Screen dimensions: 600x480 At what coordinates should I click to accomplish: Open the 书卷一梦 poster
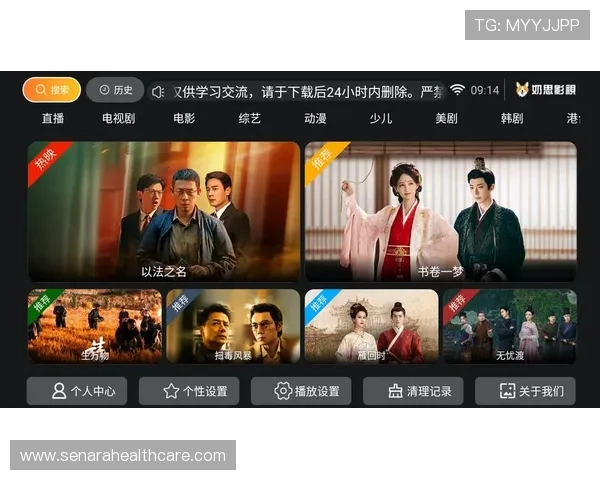pos(440,211)
